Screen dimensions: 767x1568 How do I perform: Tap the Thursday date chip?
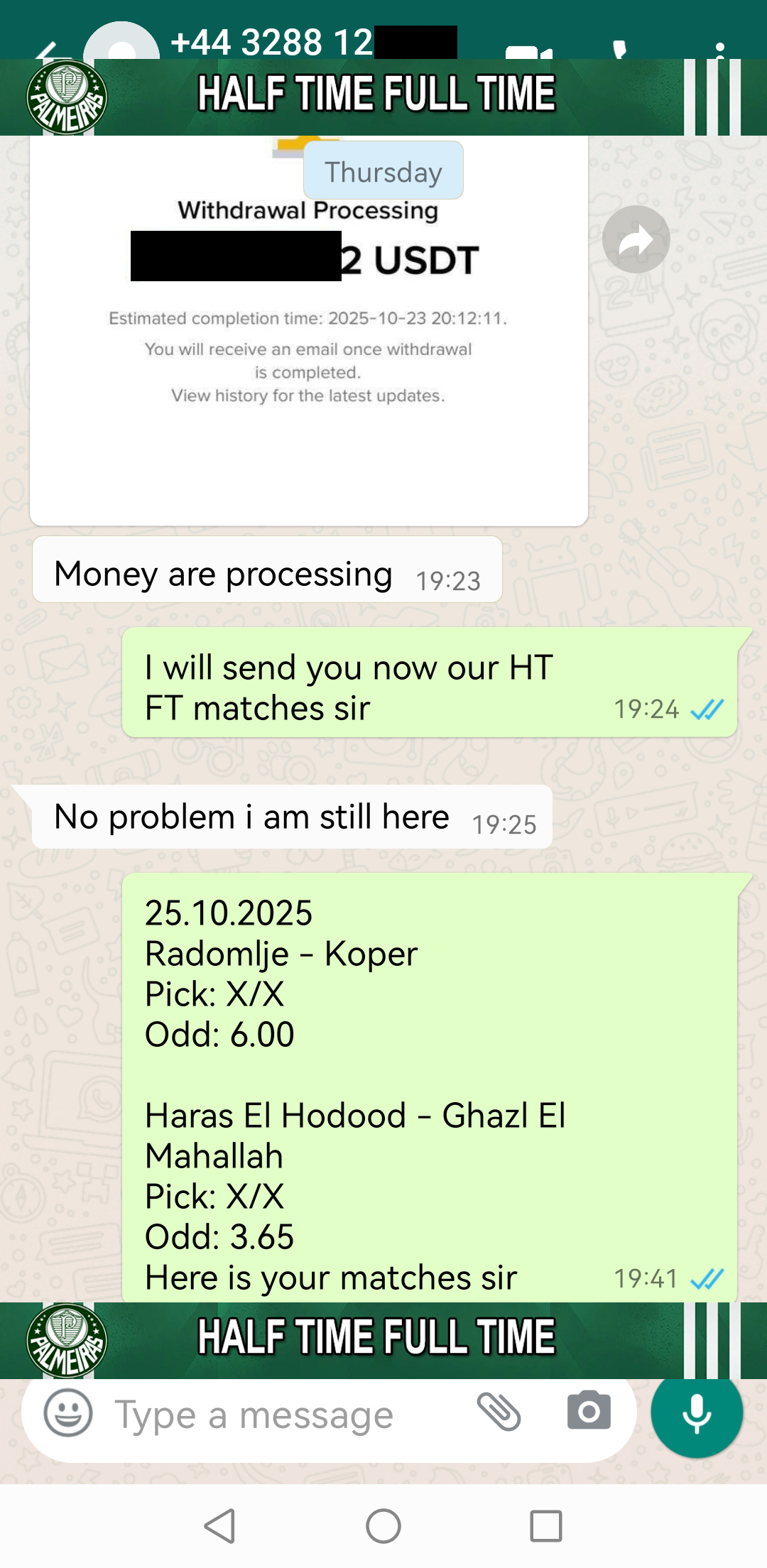point(382,170)
